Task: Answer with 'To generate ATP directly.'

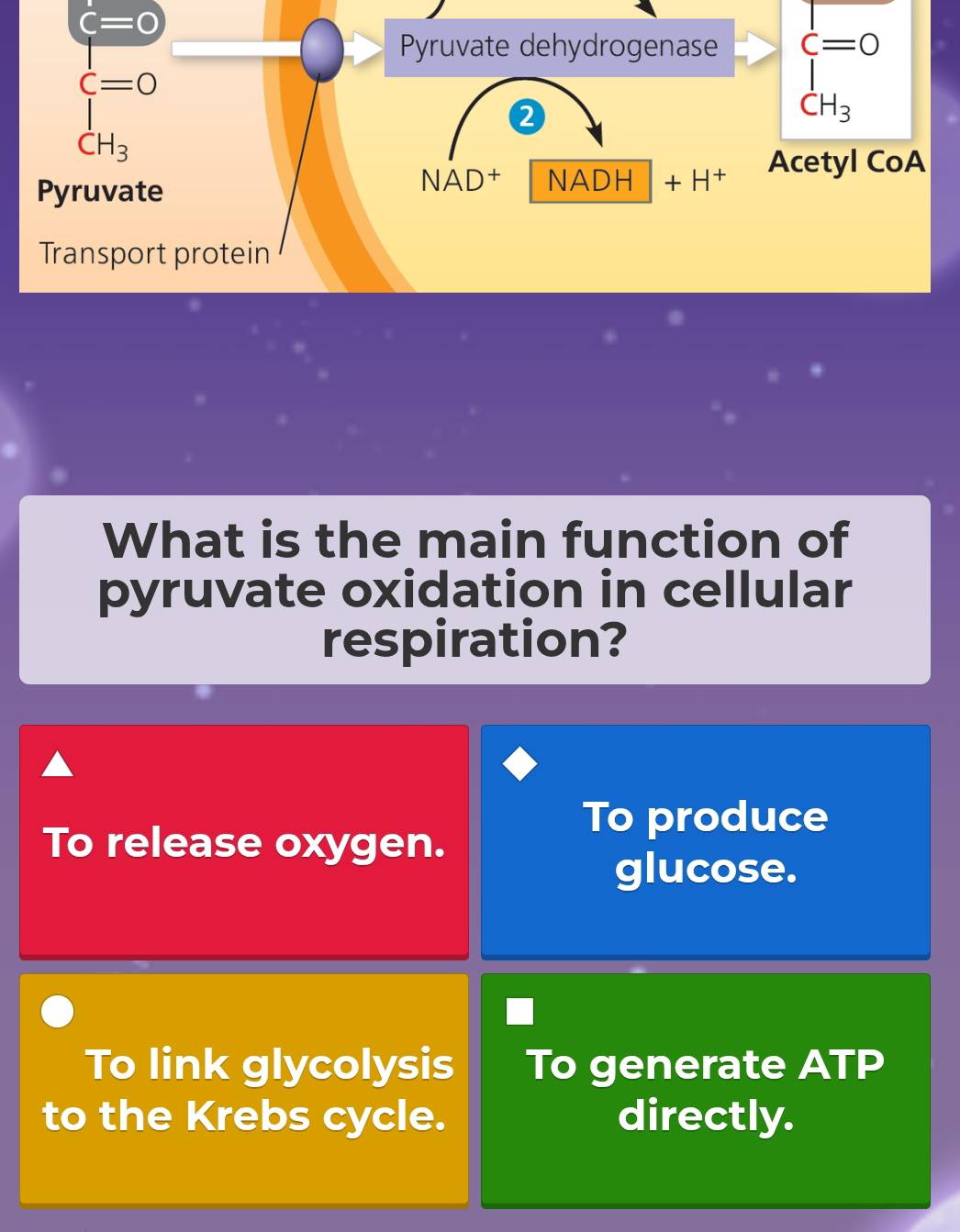Action: (705, 1090)
